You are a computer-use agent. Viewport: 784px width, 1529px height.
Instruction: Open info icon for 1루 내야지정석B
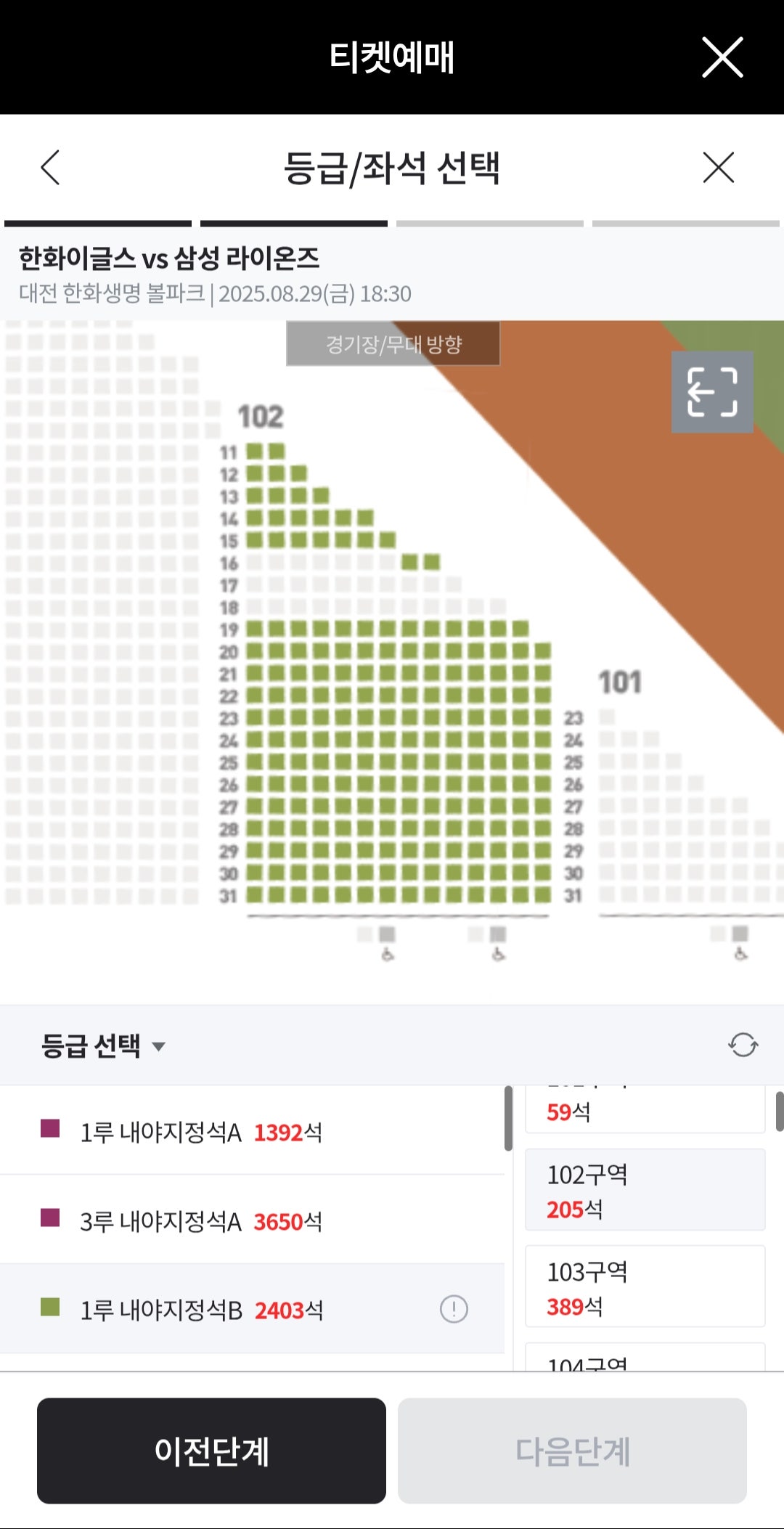click(x=454, y=1309)
